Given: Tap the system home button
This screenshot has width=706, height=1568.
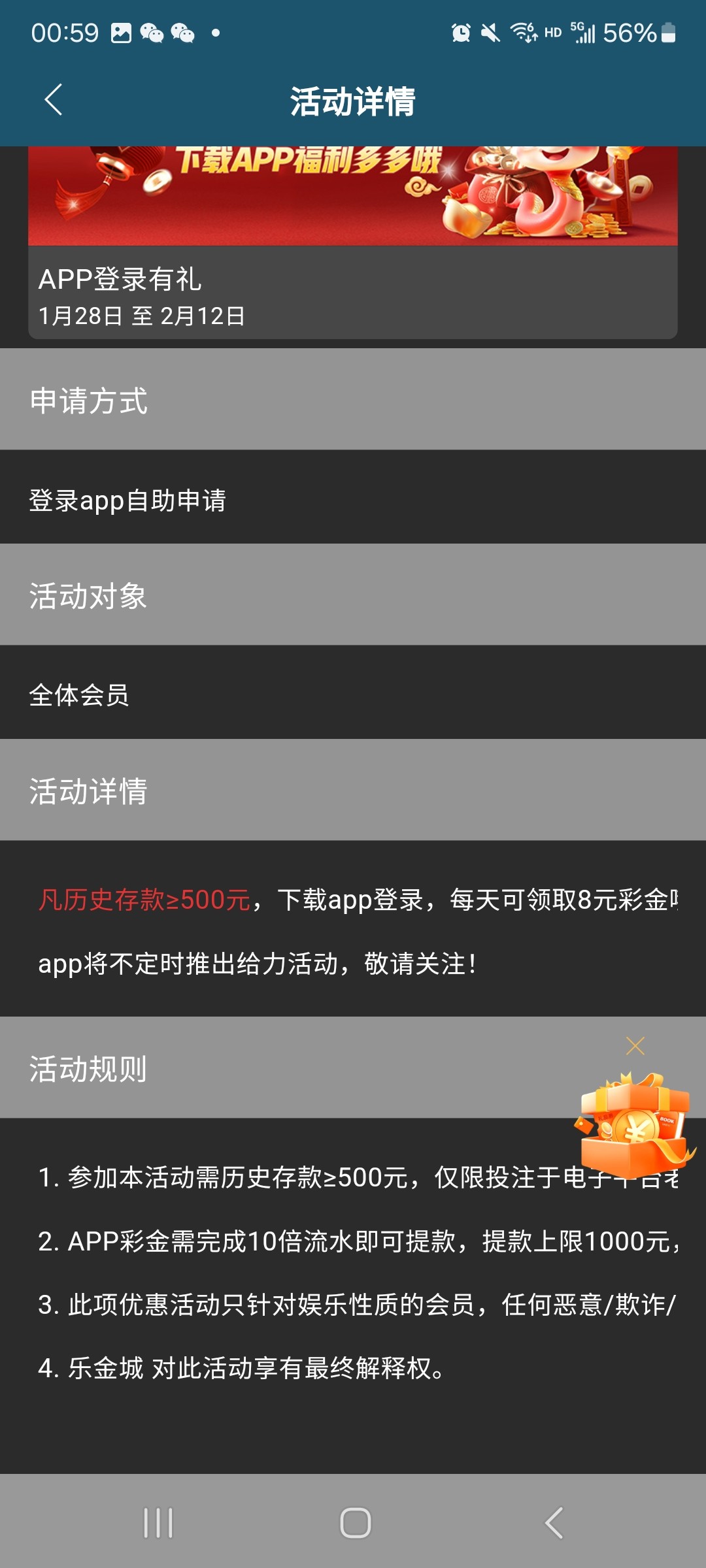Looking at the screenshot, I should tap(355, 1523).
